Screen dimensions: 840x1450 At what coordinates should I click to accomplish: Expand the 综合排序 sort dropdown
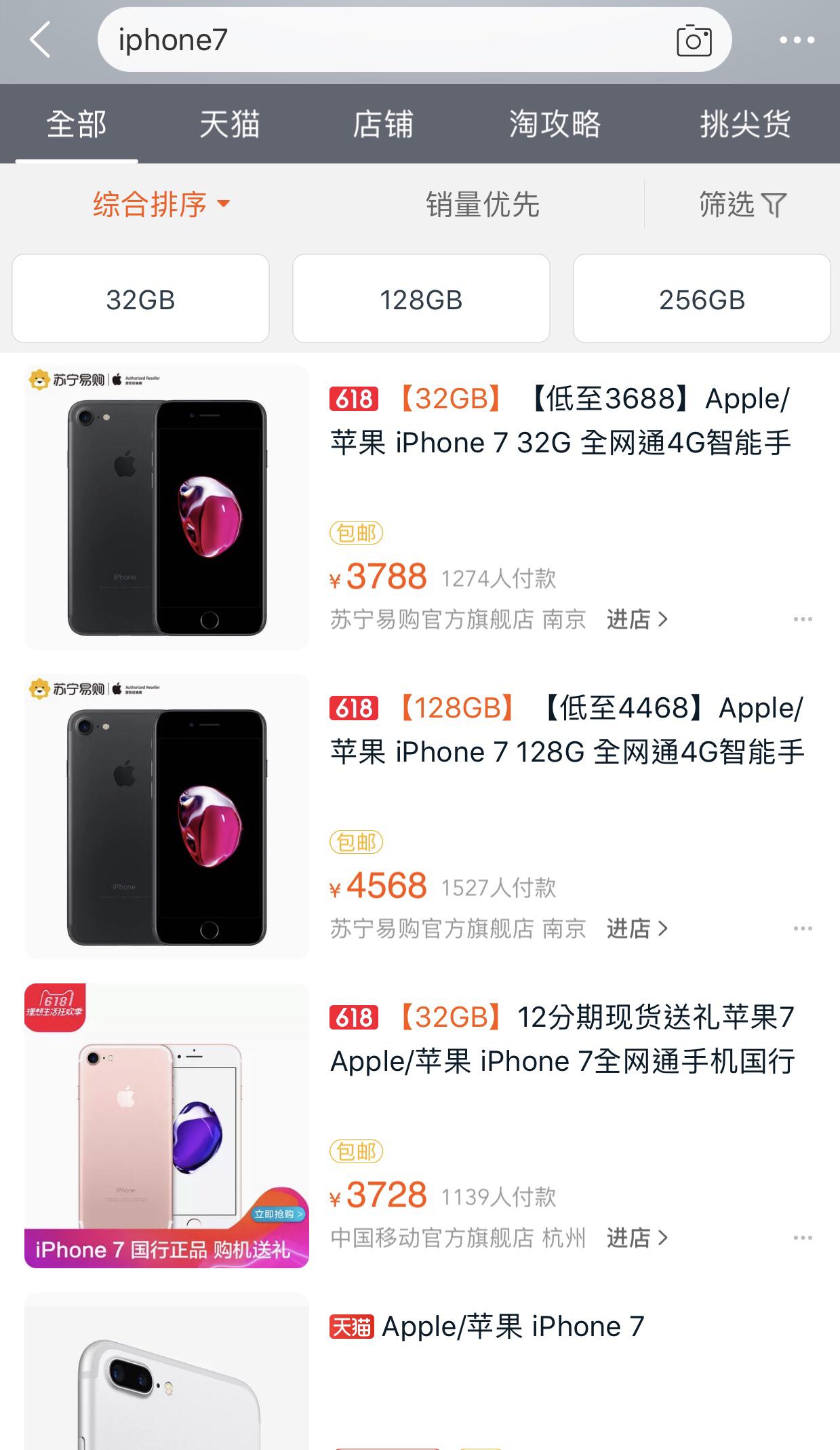pos(161,204)
